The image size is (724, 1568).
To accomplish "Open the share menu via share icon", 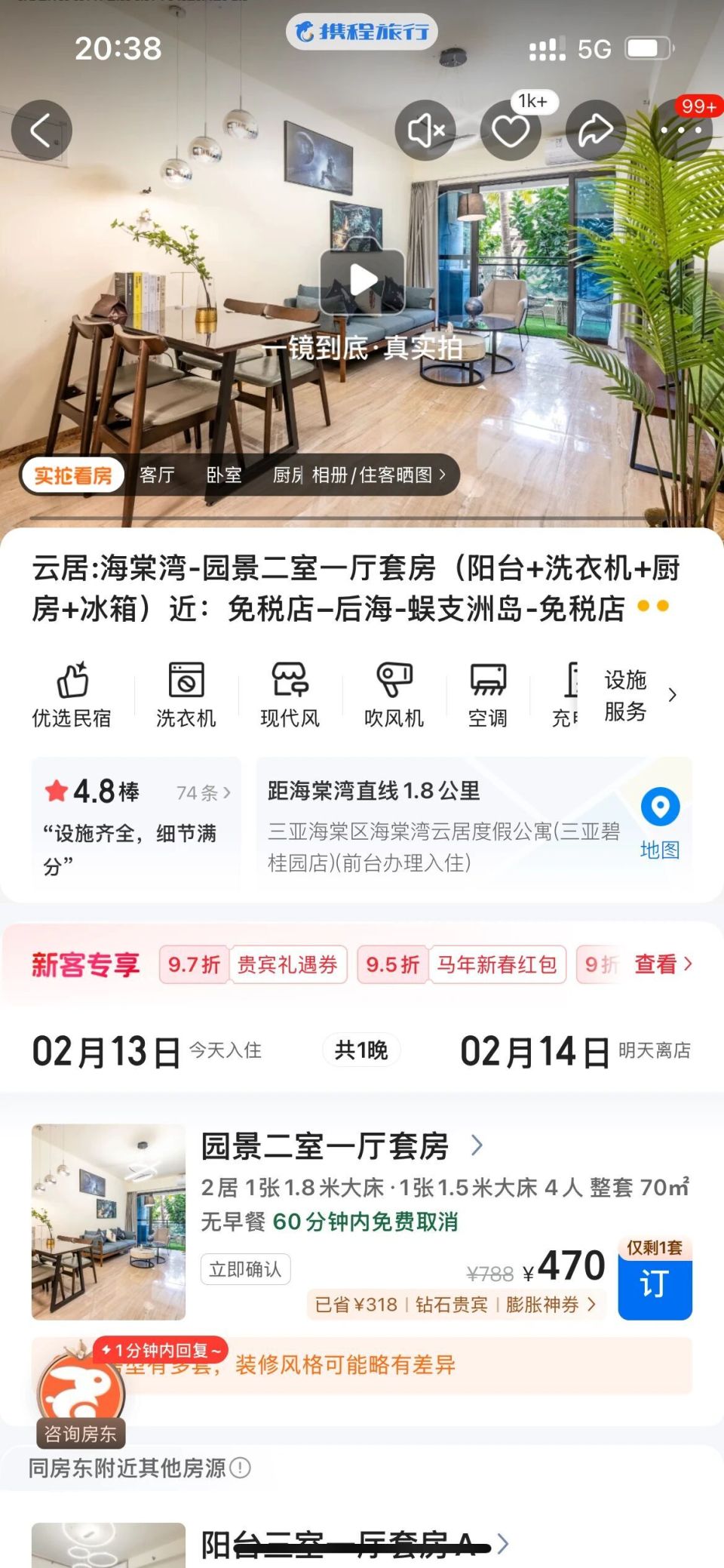I will click(595, 129).
